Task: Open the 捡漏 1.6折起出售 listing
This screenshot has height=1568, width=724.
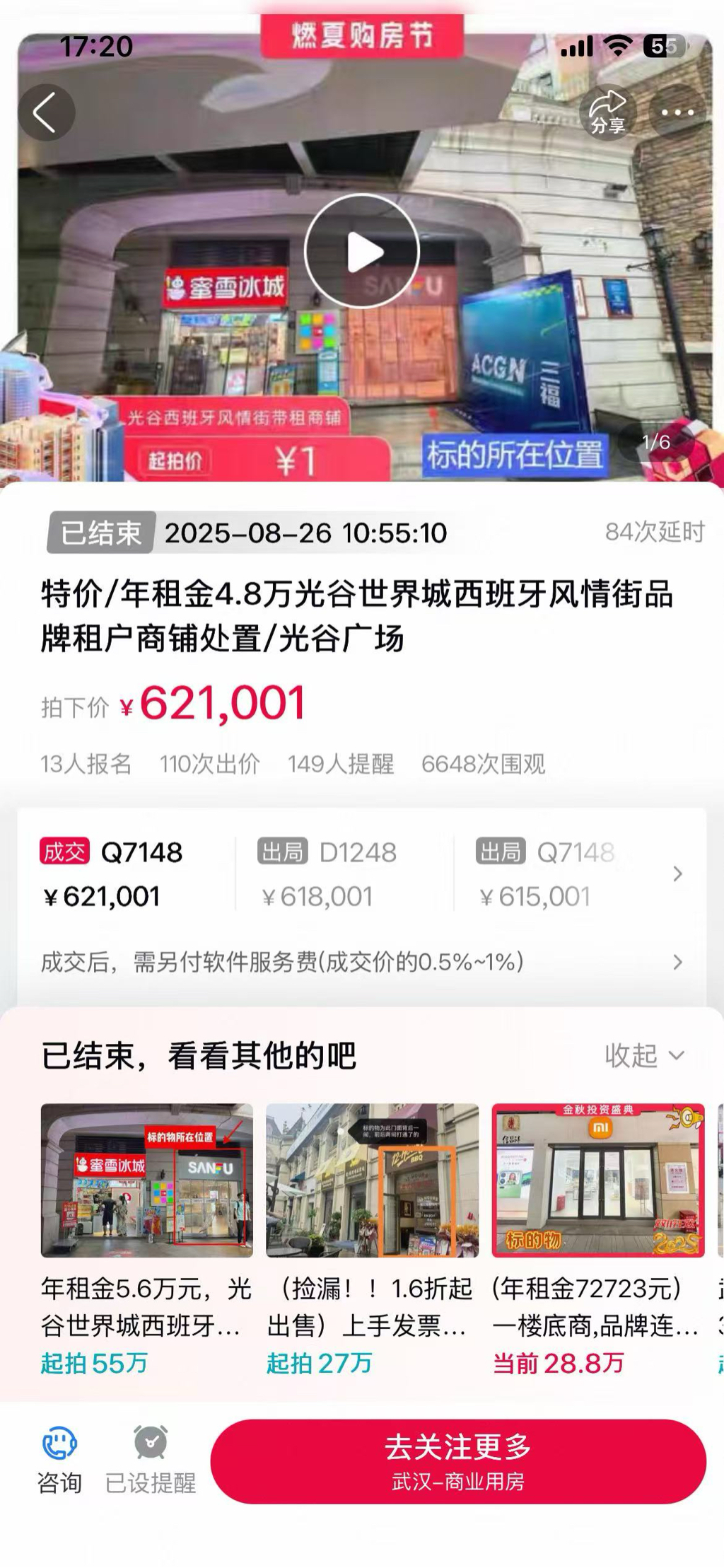Action: [x=372, y=1238]
